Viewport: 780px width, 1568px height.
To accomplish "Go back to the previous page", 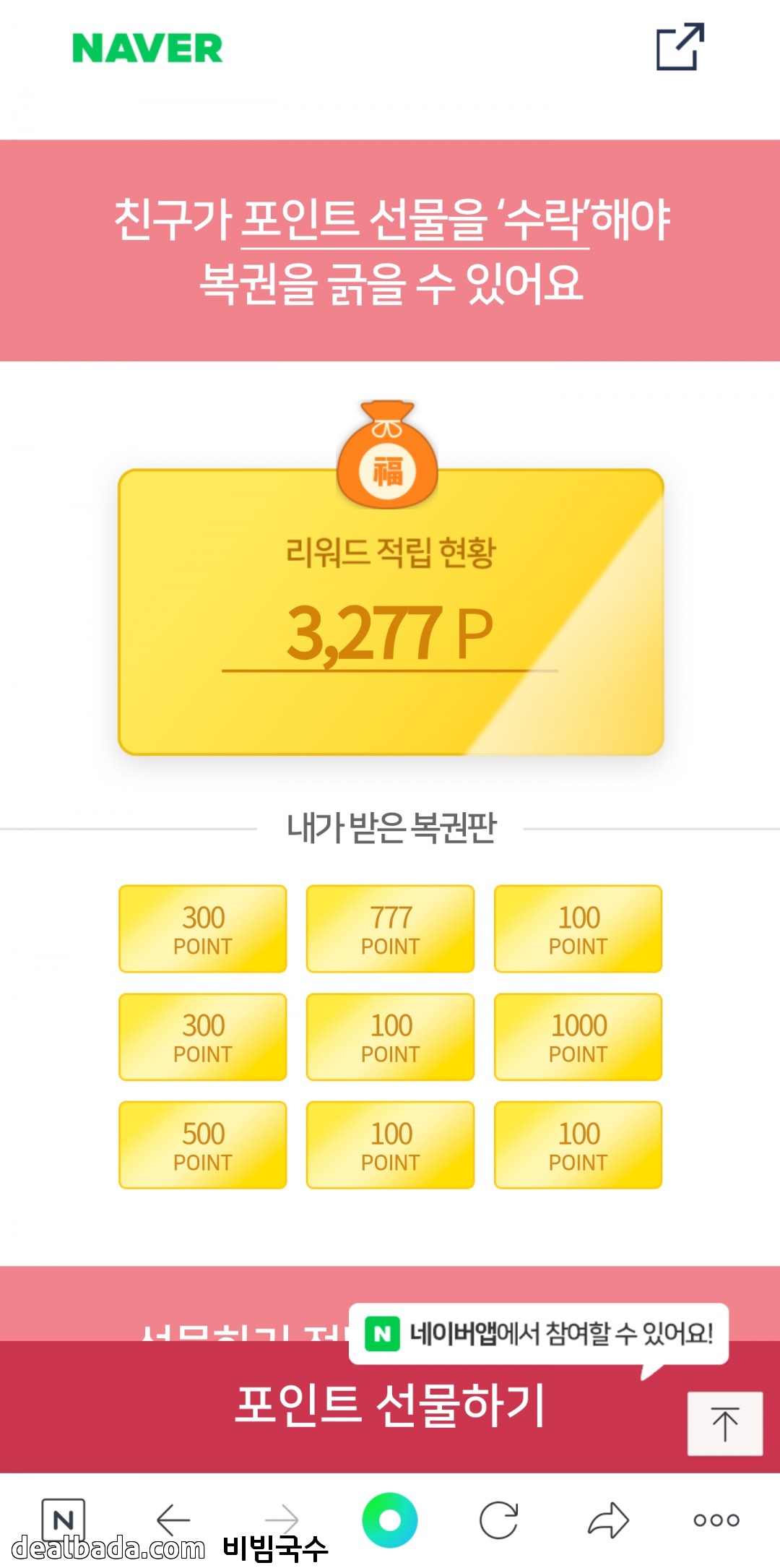I will [x=173, y=1519].
